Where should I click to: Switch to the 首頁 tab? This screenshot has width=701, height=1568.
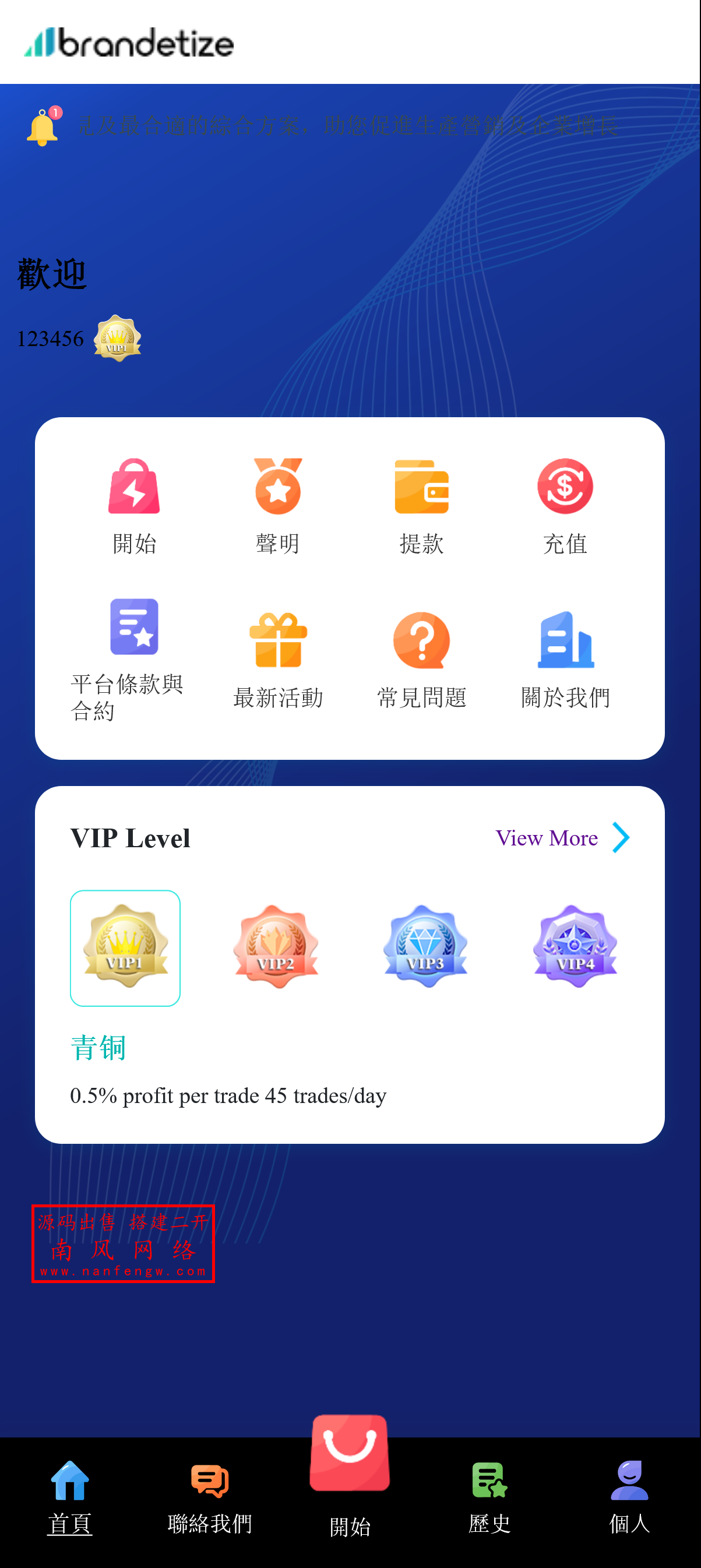pyautogui.click(x=70, y=1497)
